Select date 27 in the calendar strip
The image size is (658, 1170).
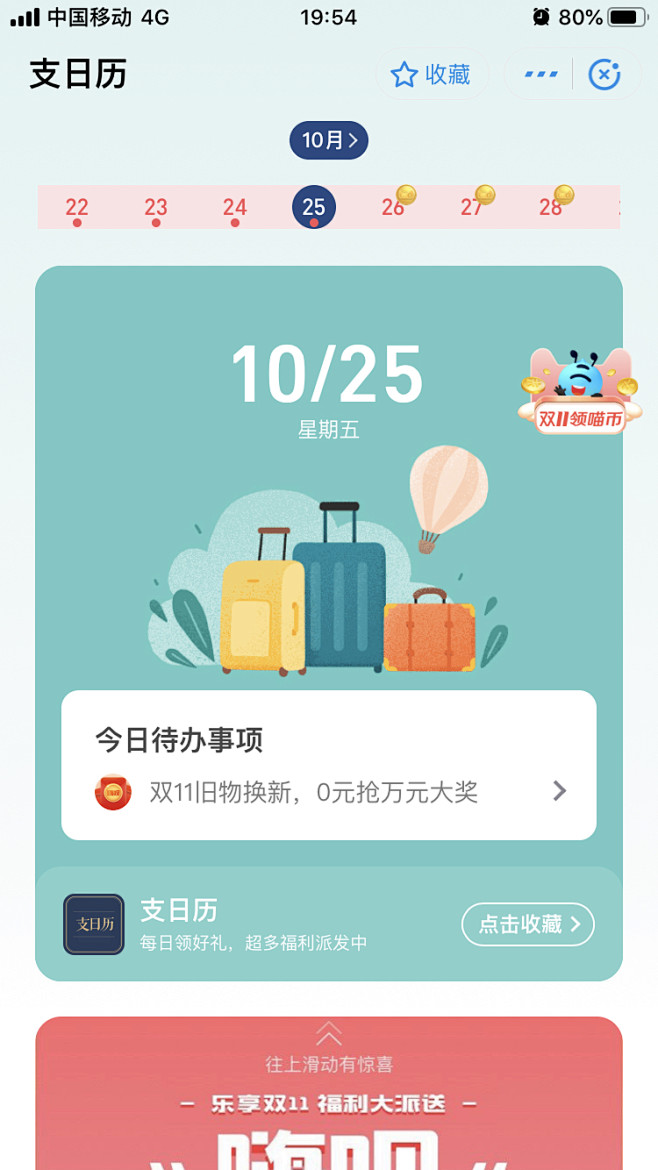(472, 208)
